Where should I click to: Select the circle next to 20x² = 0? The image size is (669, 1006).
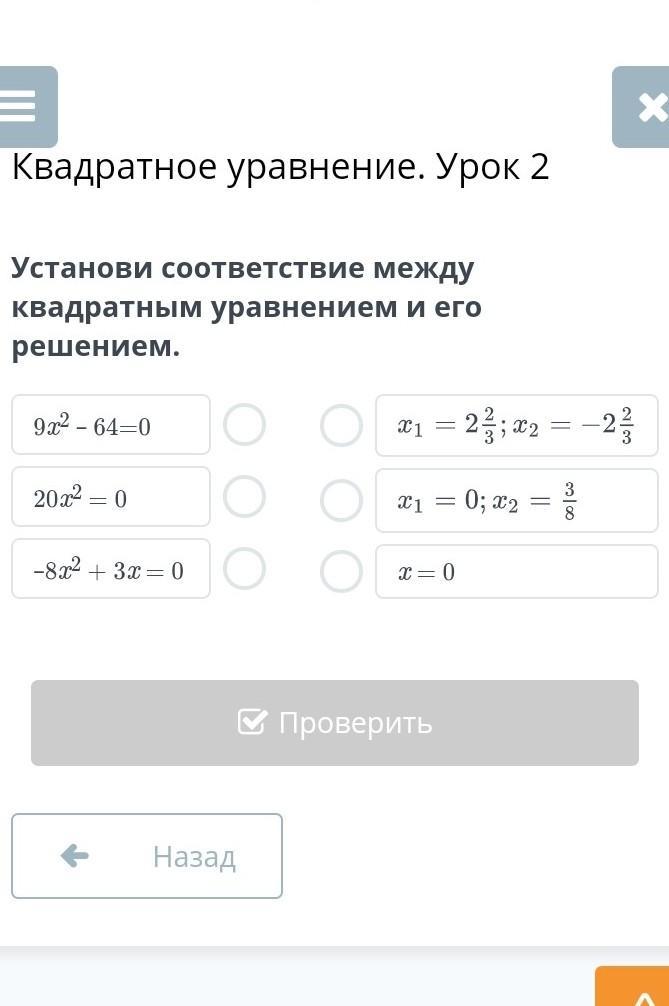click(x=244, y=496)
